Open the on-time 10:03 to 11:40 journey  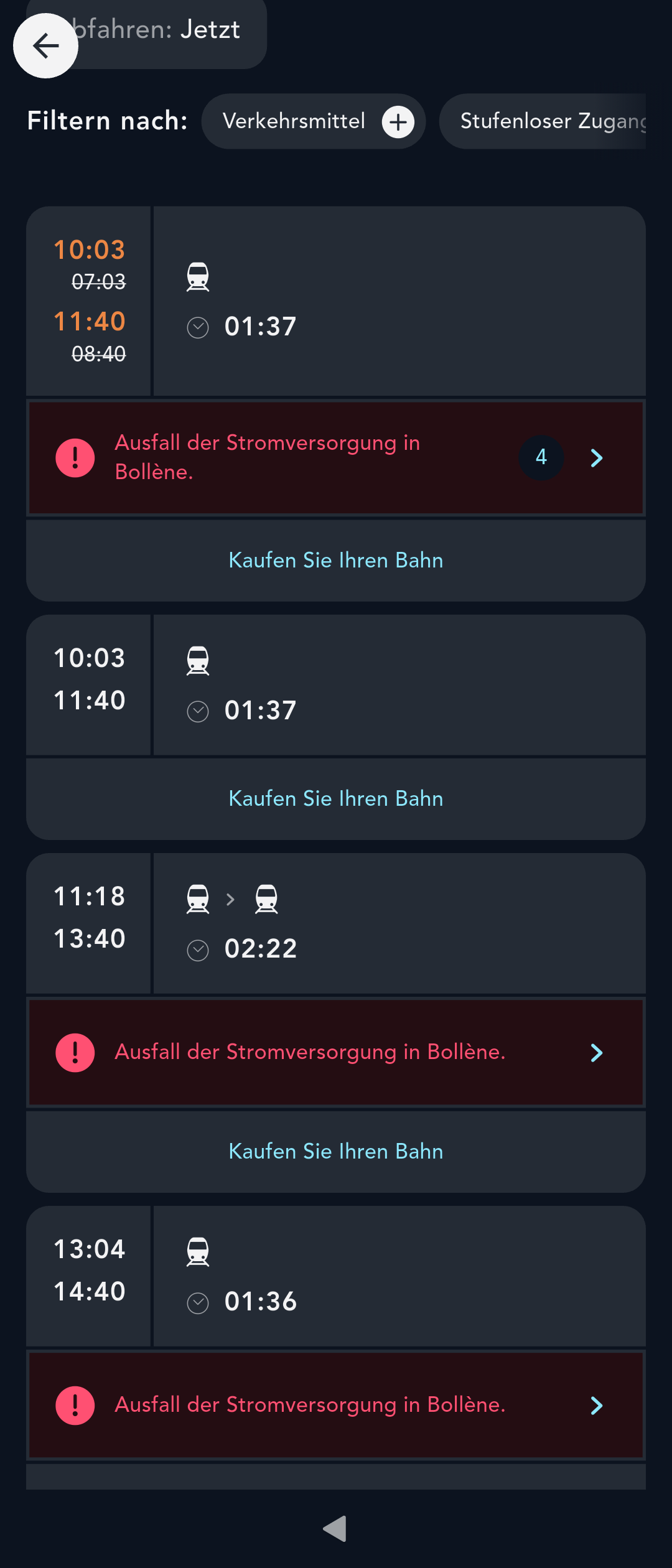336,684
